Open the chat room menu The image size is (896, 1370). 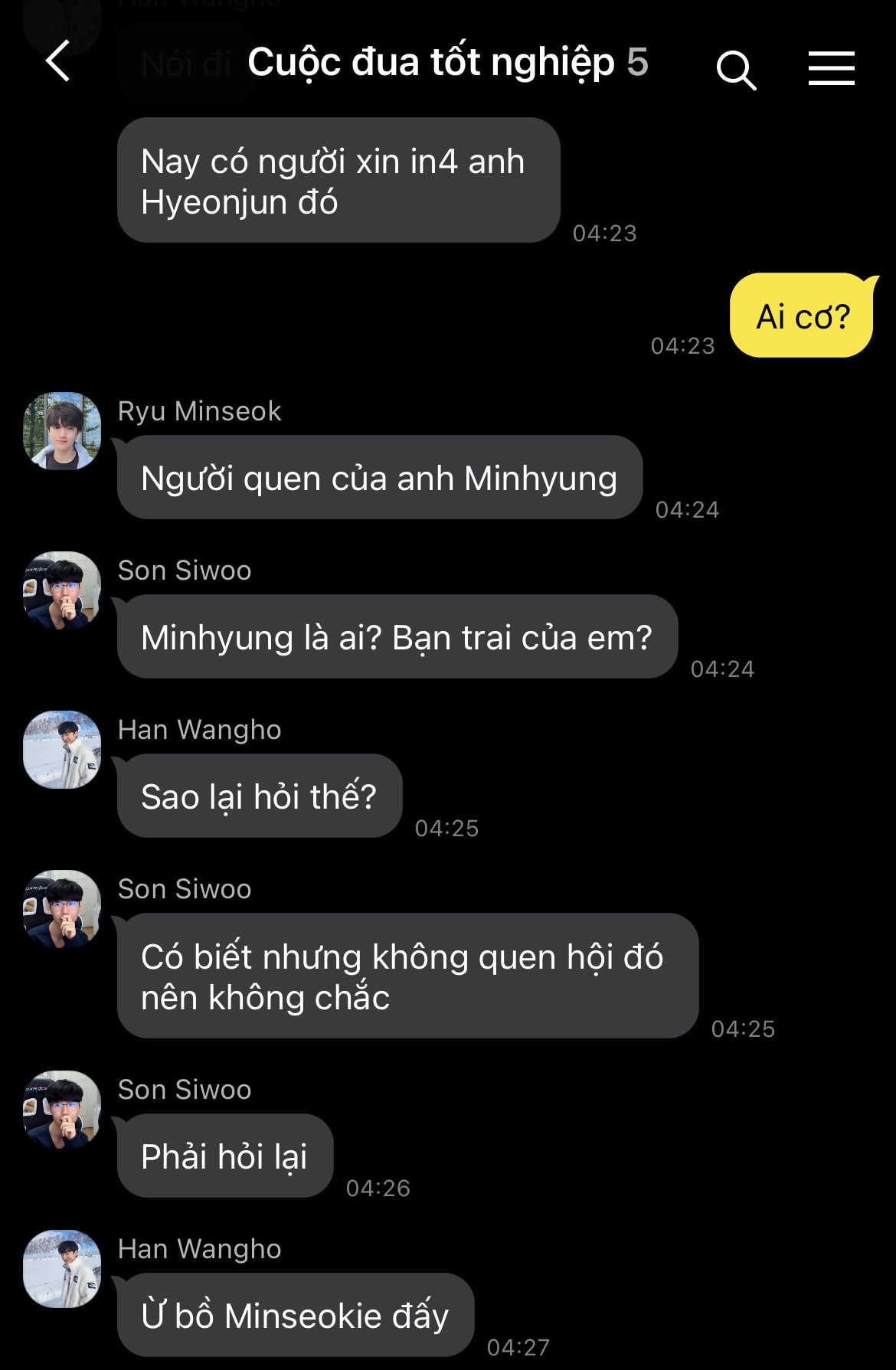[831, 69]
